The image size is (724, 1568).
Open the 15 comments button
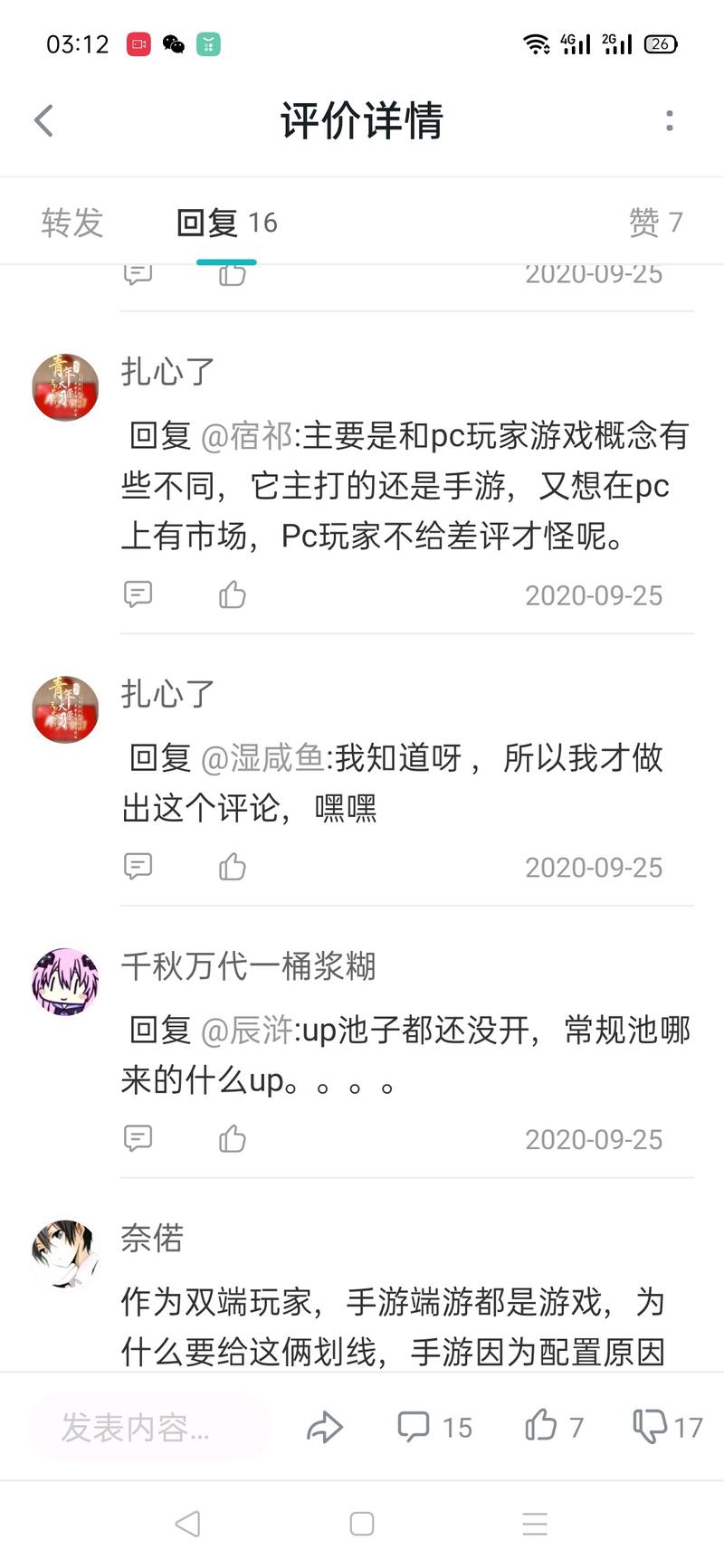click(x=434, y=1427)
